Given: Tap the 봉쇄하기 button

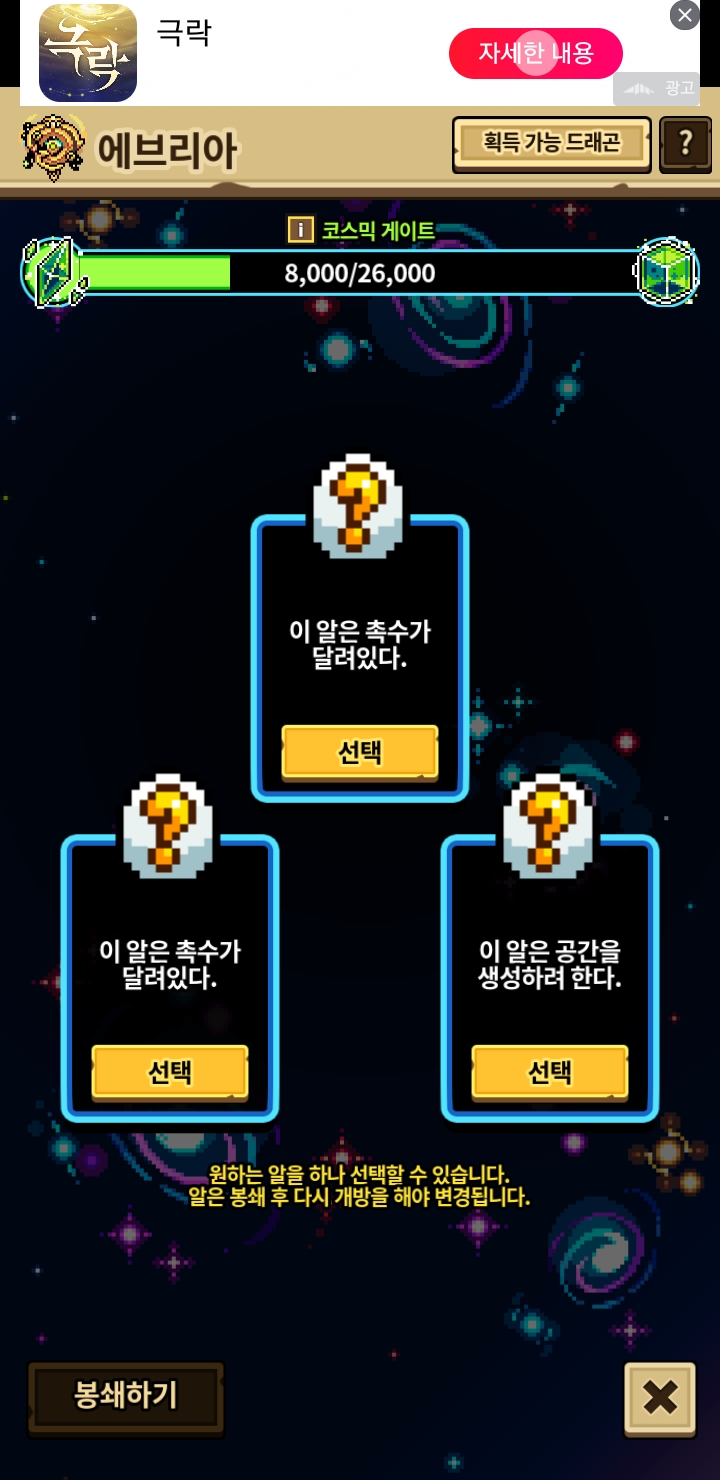Looking at the screenshot, I should point(126,1396).
